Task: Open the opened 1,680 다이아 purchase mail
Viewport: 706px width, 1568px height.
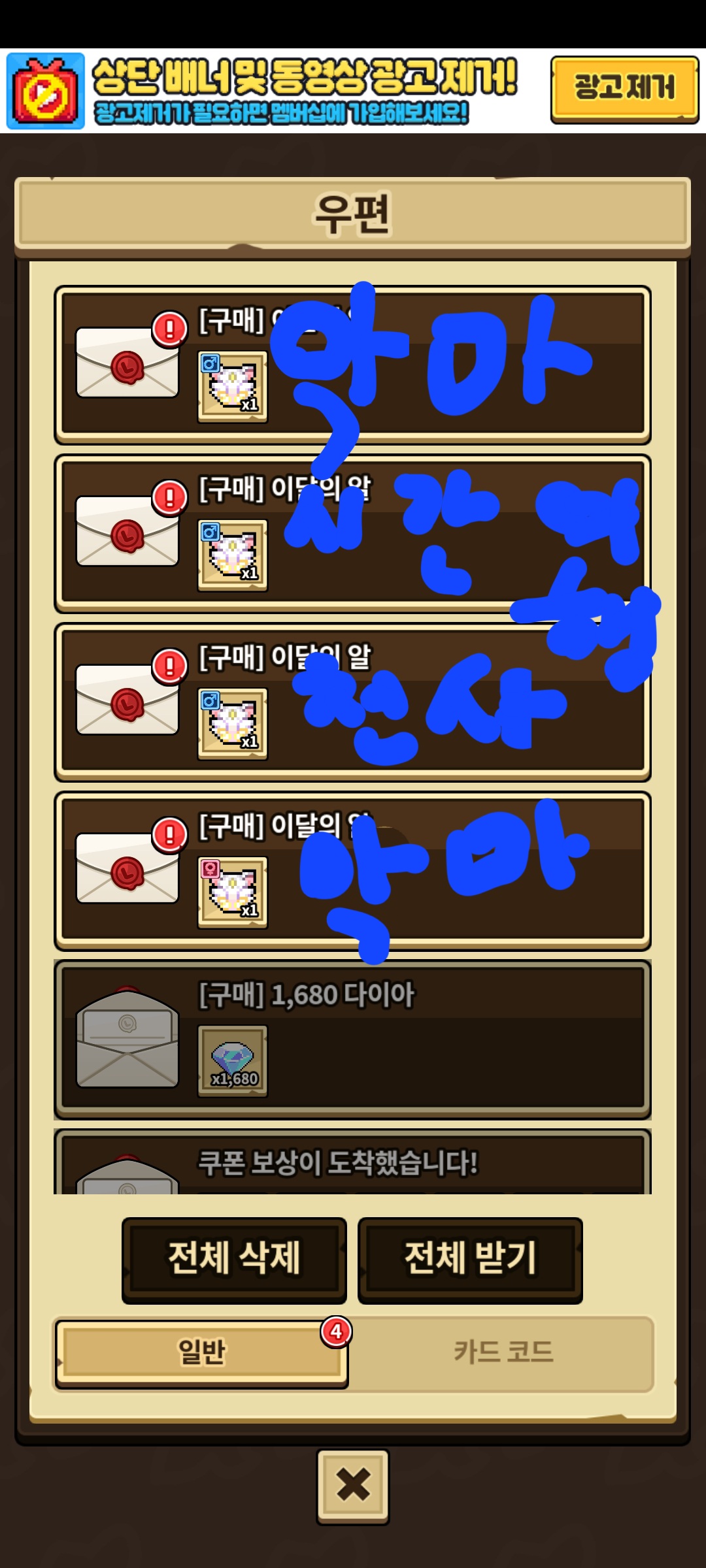Action: click(x=352, y=1039)
